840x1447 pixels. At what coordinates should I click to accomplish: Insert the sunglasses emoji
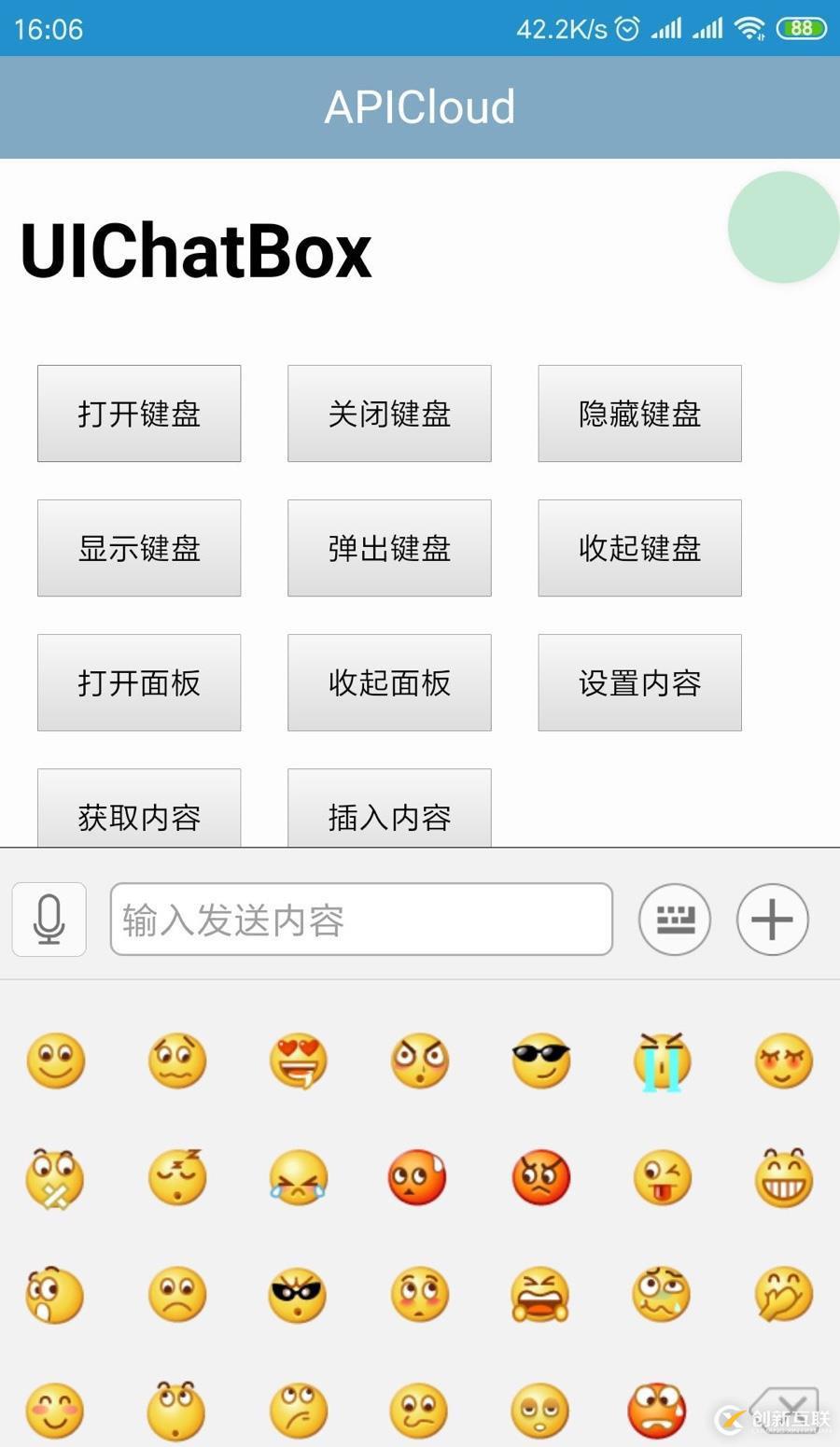click(541, 1061)
